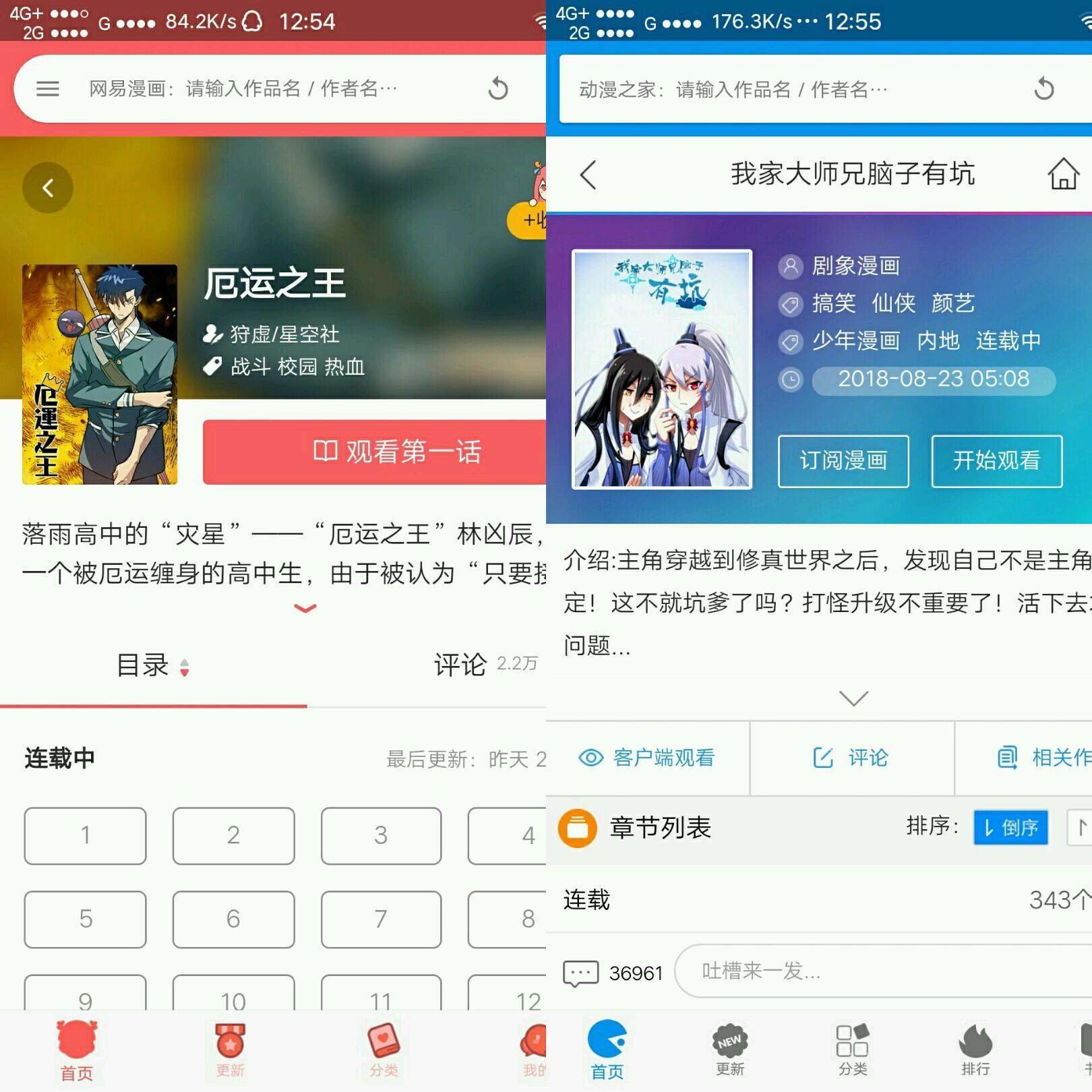Open chapter 6 of 厄运之王
The image size is (1092, 1092).
(x=233, y=919)
